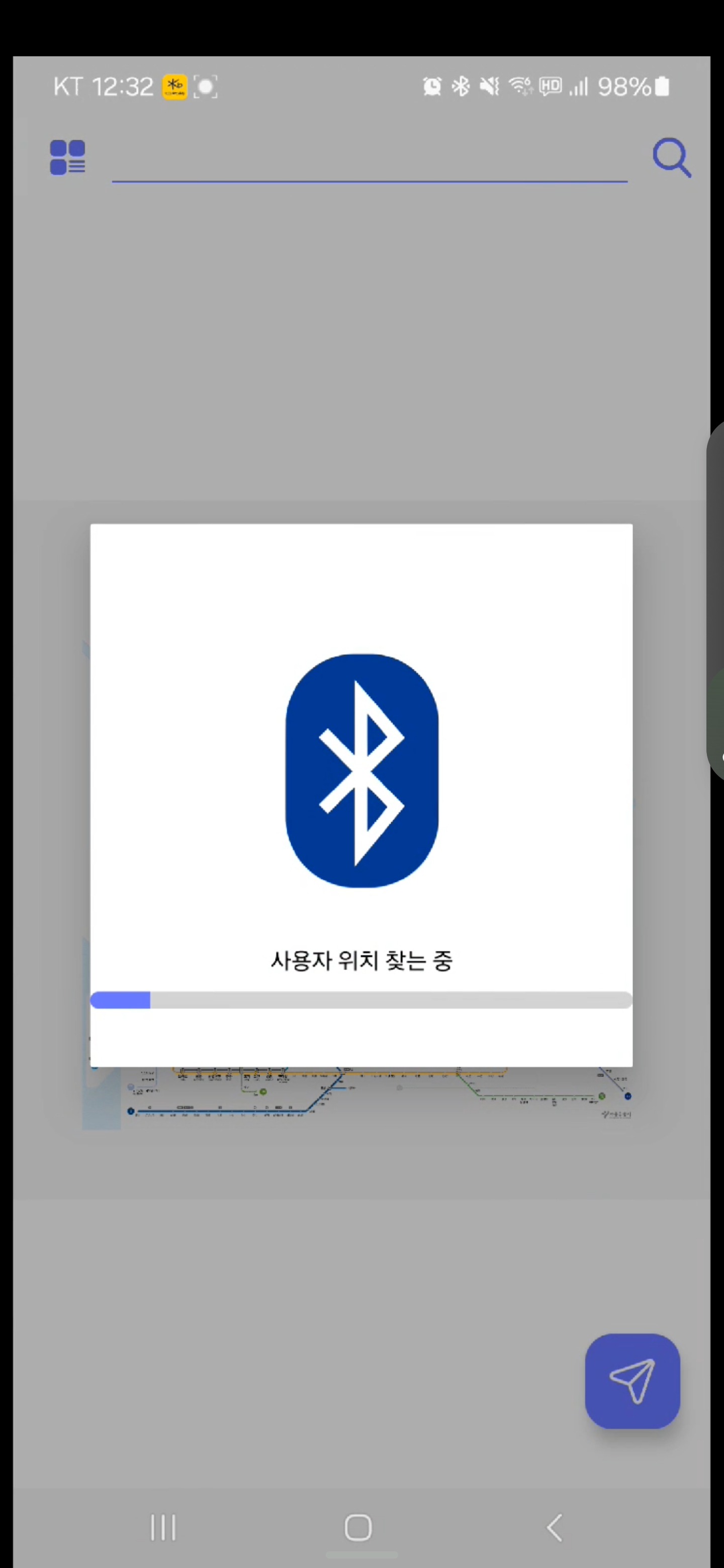Focus the search text field
724x1568 pixels.
(369, 161)
